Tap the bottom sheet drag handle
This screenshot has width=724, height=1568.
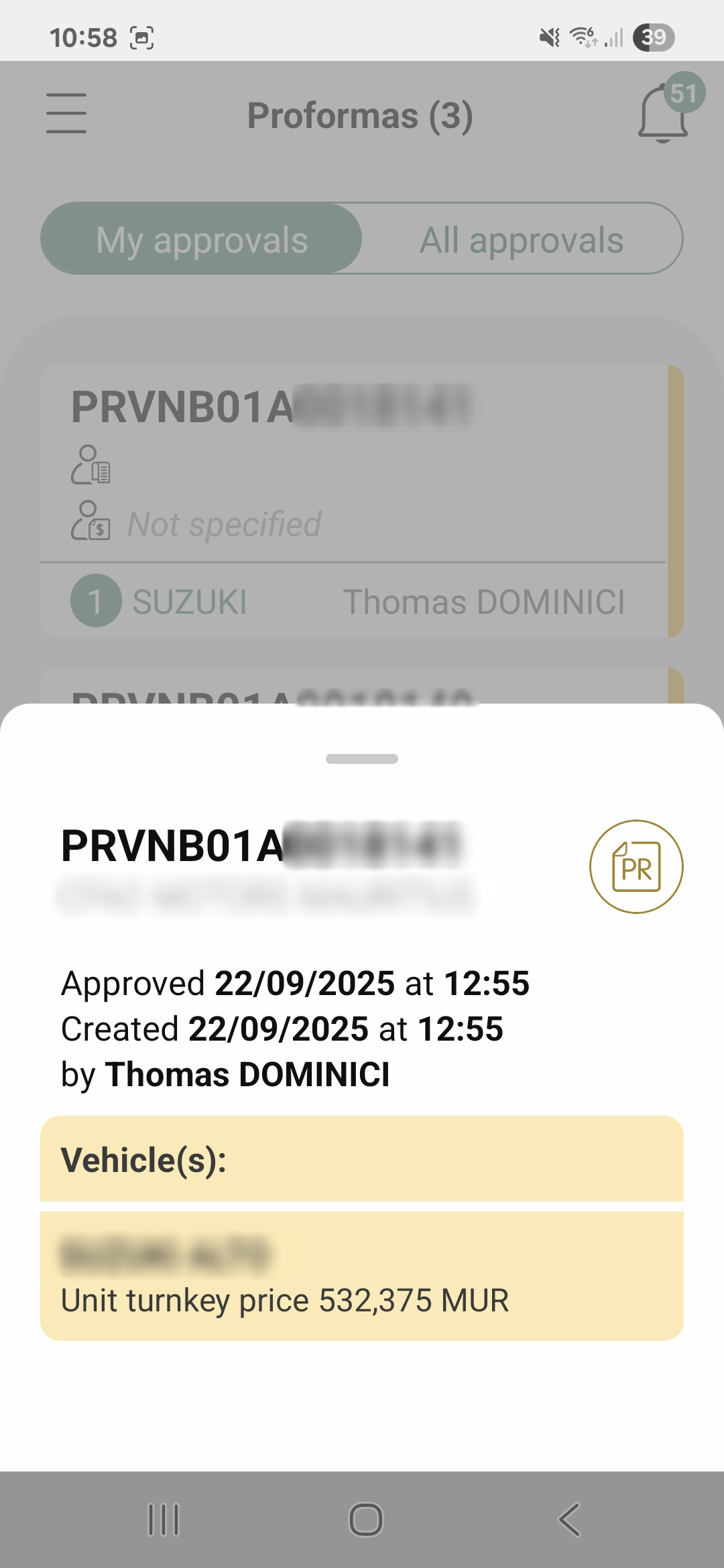coord(362,759)
